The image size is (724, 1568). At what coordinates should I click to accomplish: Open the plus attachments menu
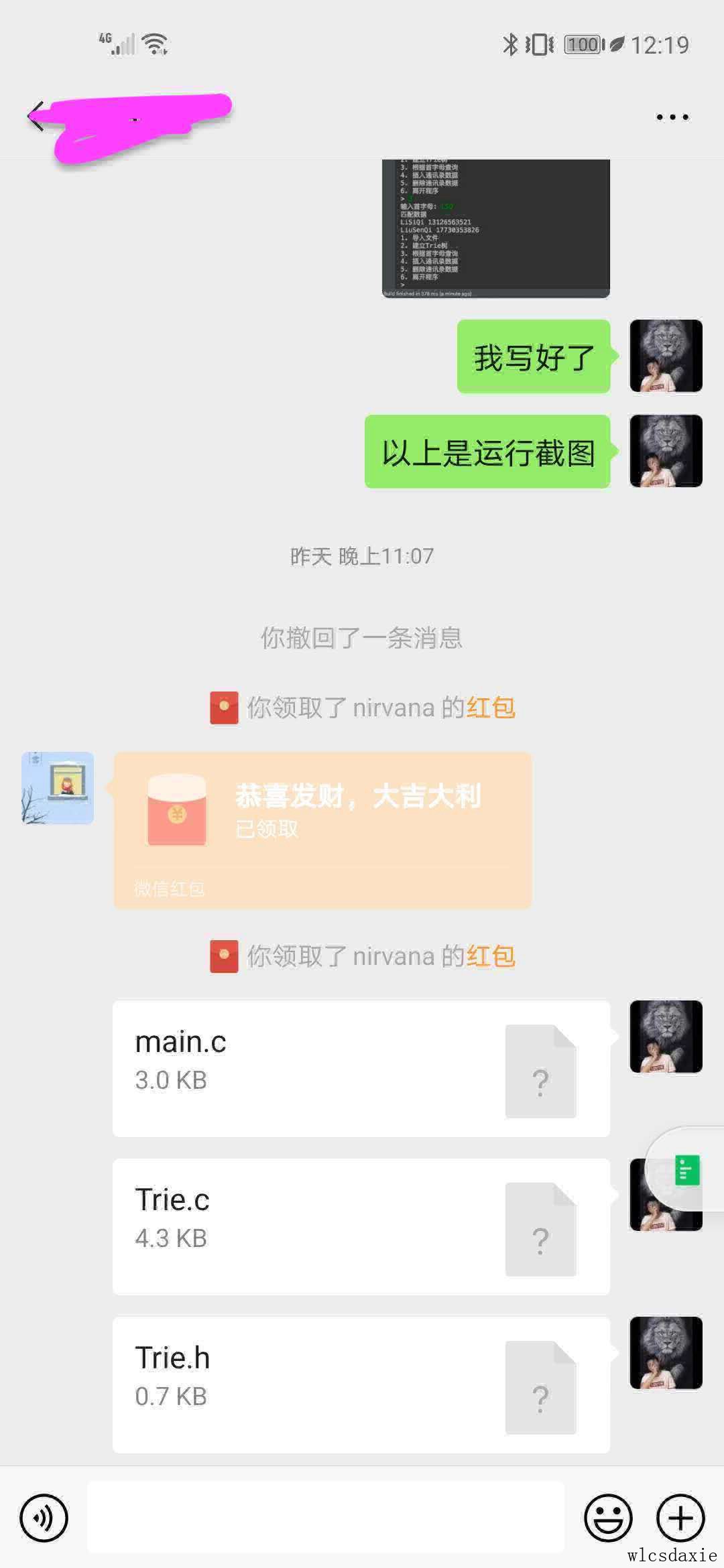pos(680,1518)
